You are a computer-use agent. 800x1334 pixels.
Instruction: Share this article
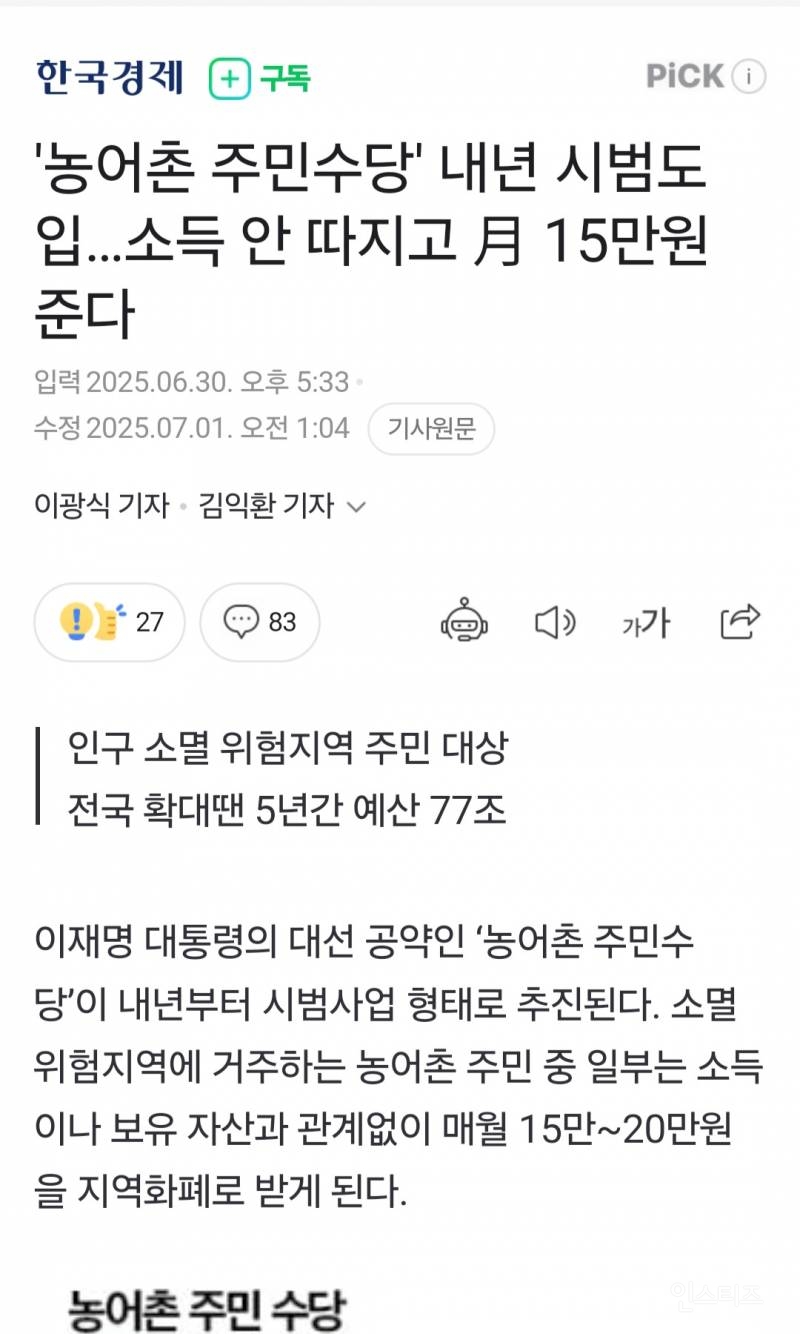pyautogui.click(x=740, y=622)
